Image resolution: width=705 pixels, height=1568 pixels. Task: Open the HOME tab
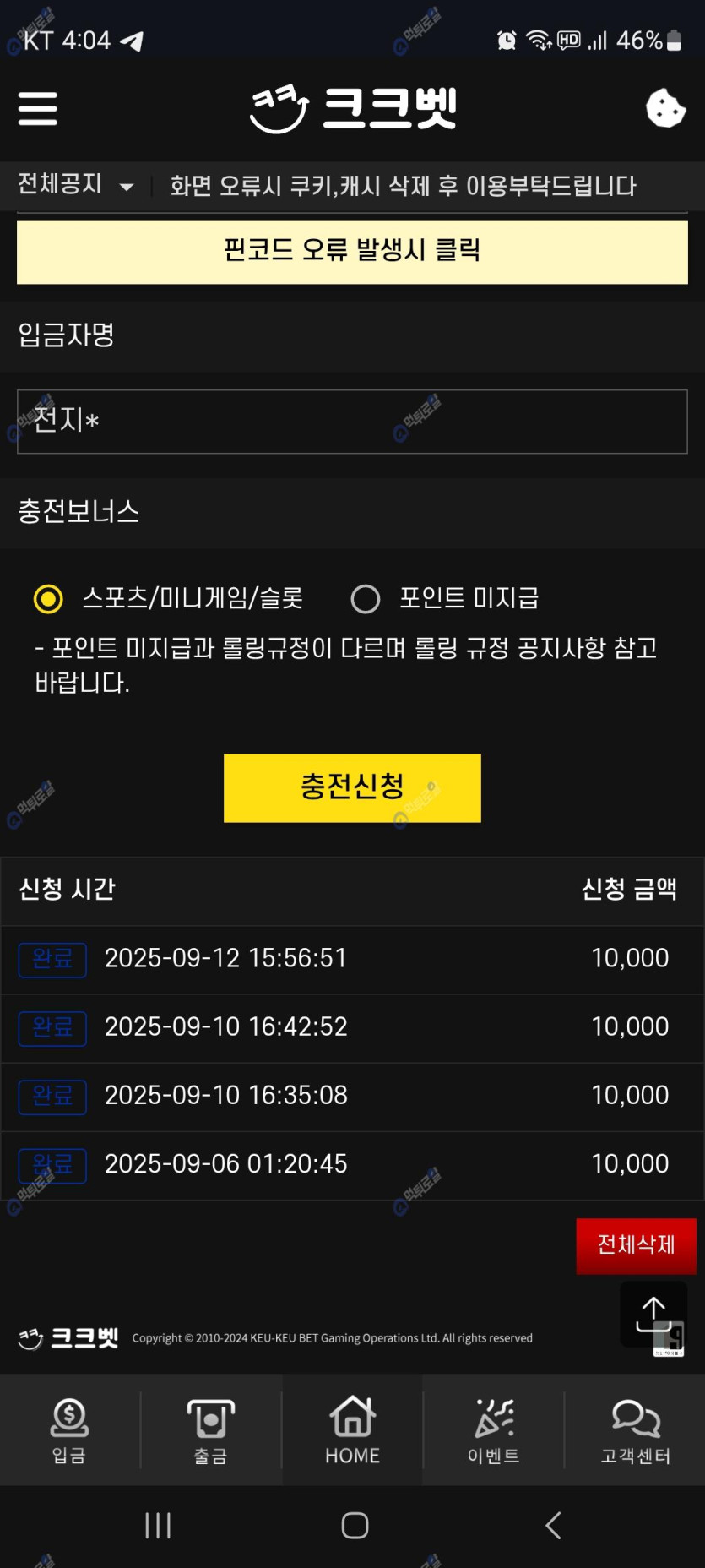tap(352, 1429)
